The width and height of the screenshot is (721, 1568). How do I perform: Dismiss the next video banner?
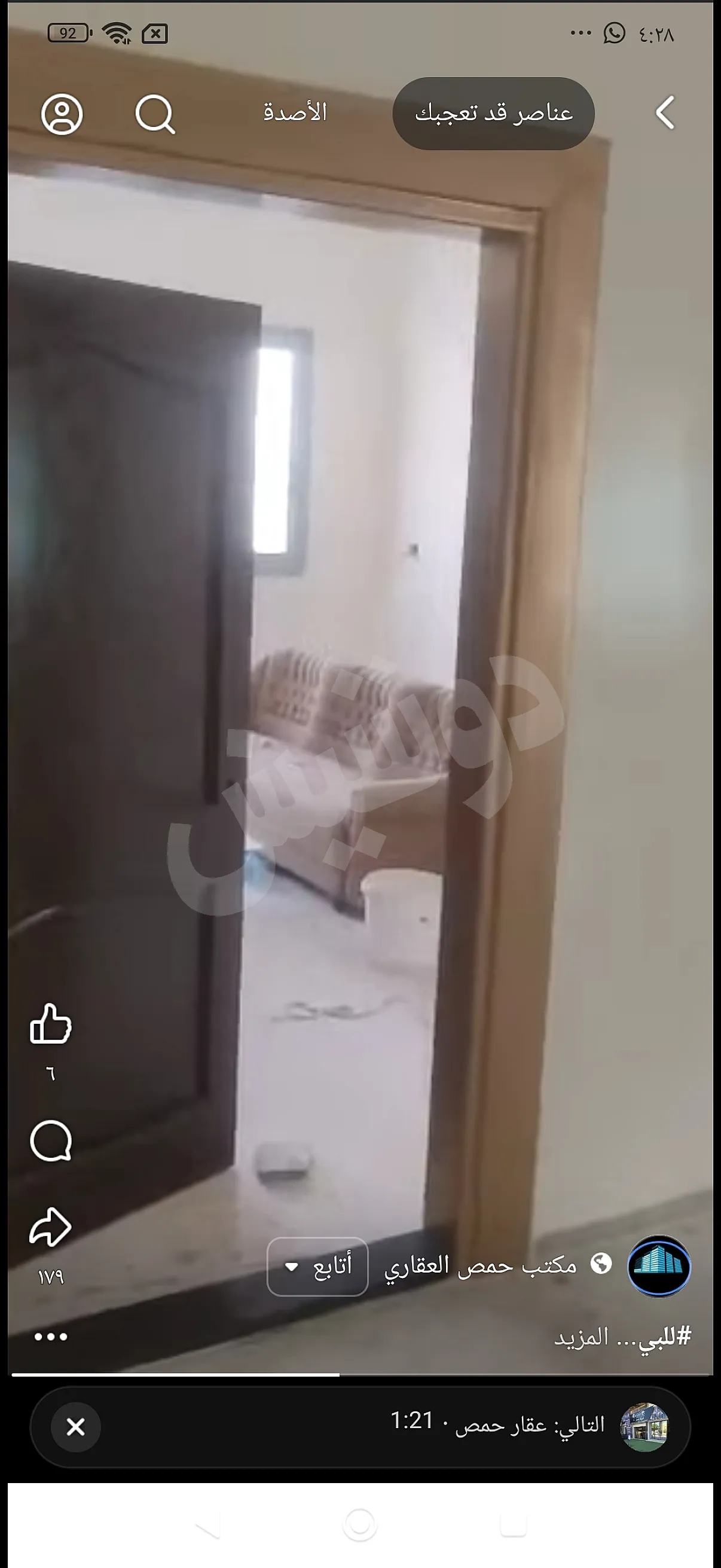[75, 1427]
